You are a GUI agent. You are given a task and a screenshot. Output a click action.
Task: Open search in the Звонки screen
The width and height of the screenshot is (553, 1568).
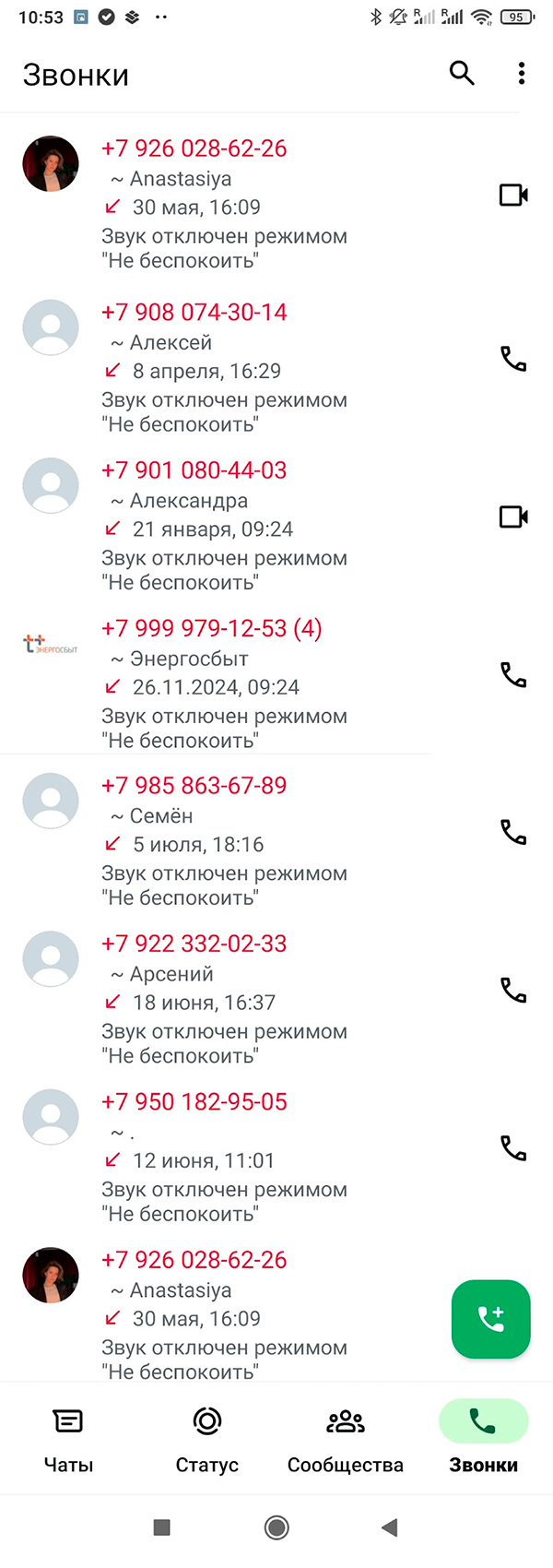[462, 73]
